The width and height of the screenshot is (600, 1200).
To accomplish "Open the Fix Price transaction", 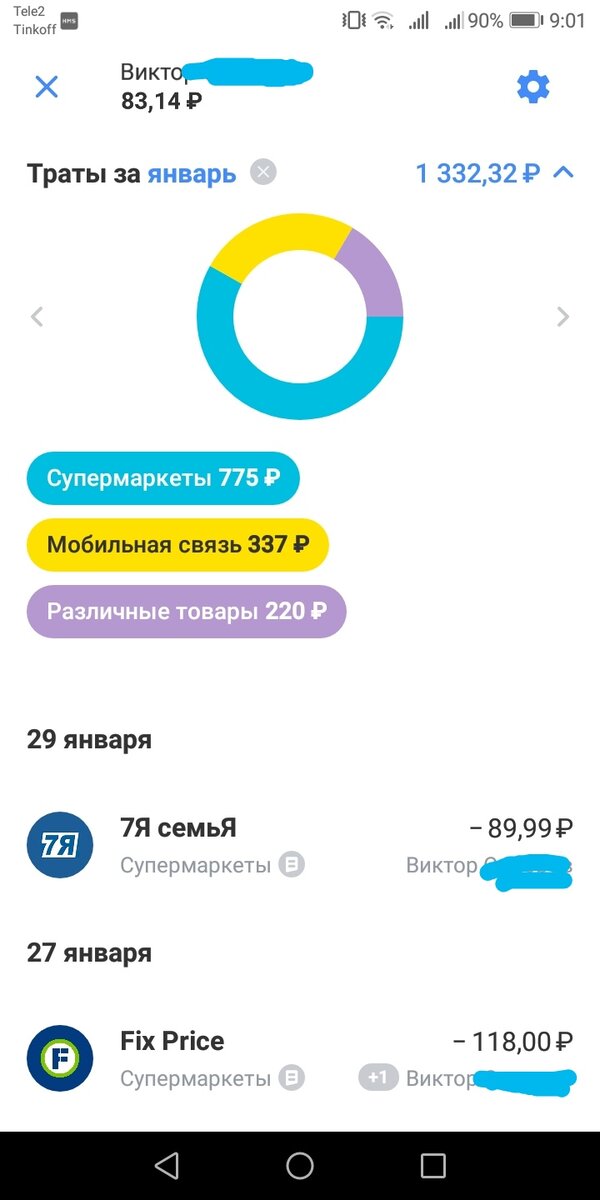I will 300,1060.
